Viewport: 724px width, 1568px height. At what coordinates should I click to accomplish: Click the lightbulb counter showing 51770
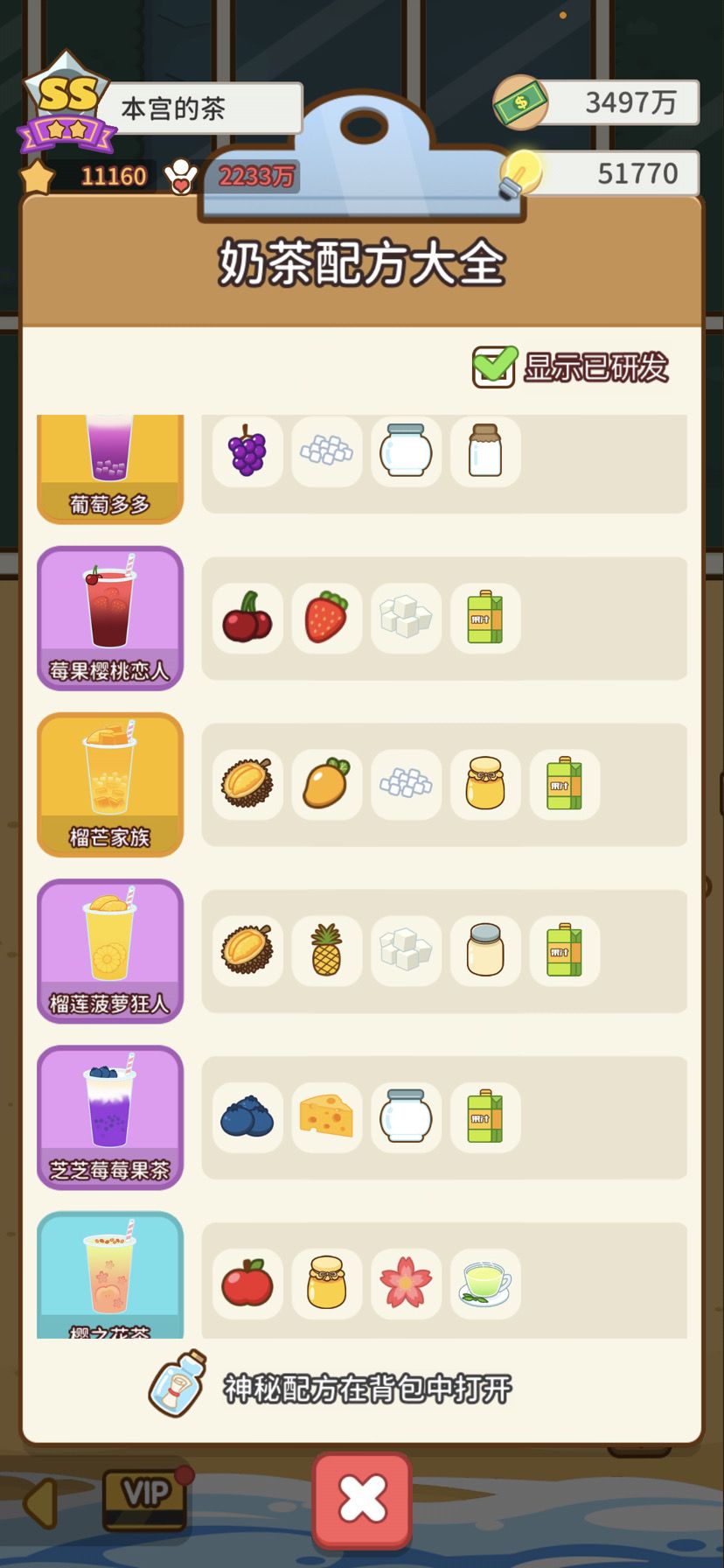pyautogui.click(x=612, y=173)
